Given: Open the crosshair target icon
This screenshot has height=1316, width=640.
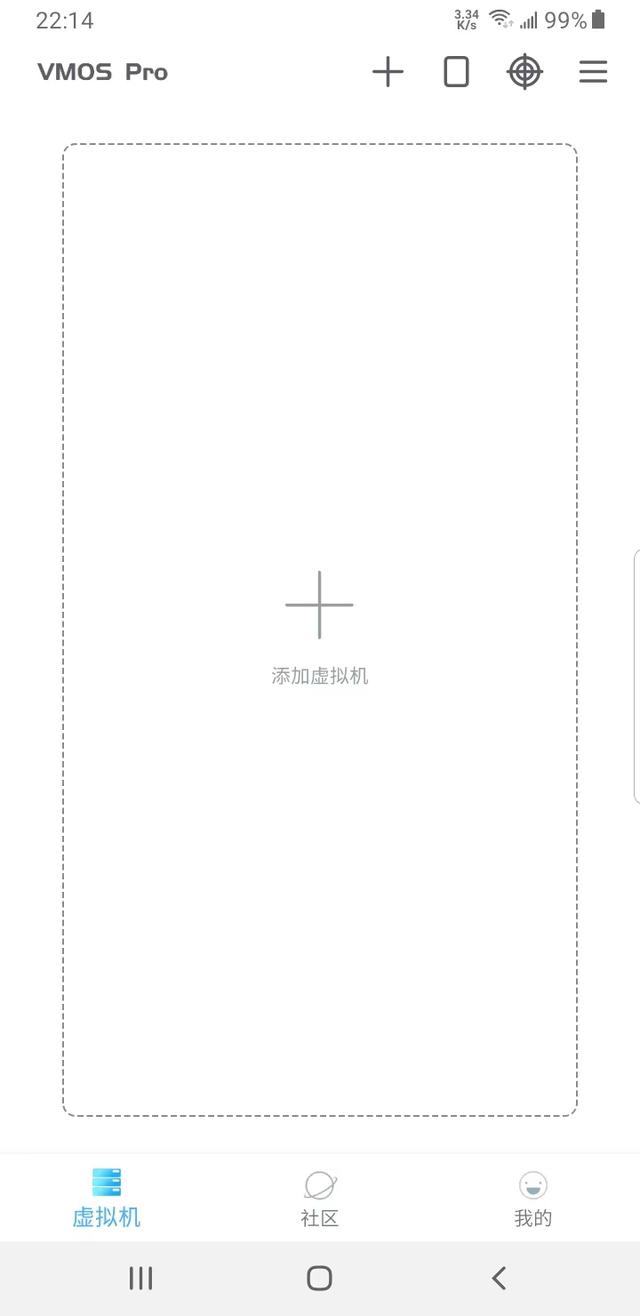Looking at the screenshot, I should (525, 72).
